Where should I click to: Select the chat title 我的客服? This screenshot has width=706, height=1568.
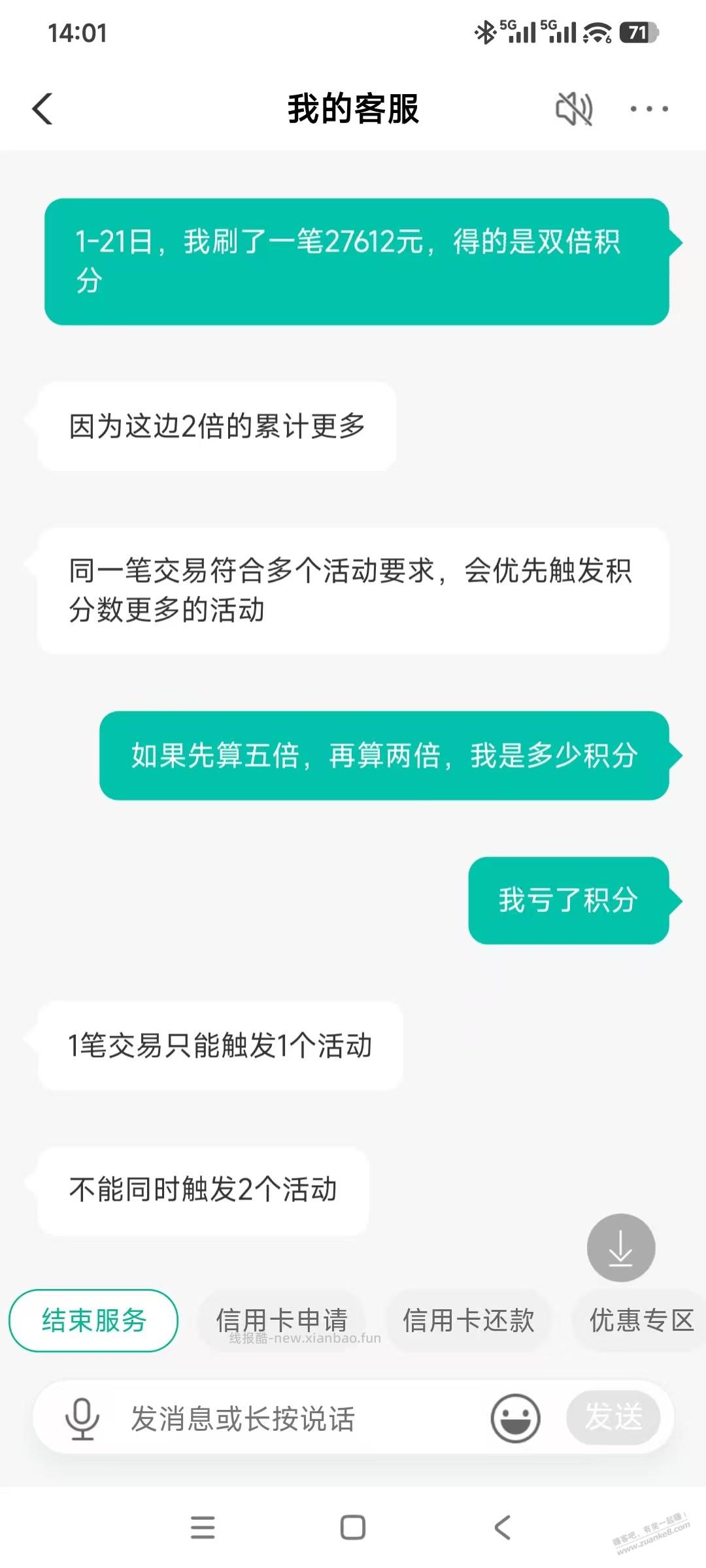(353, 109)
